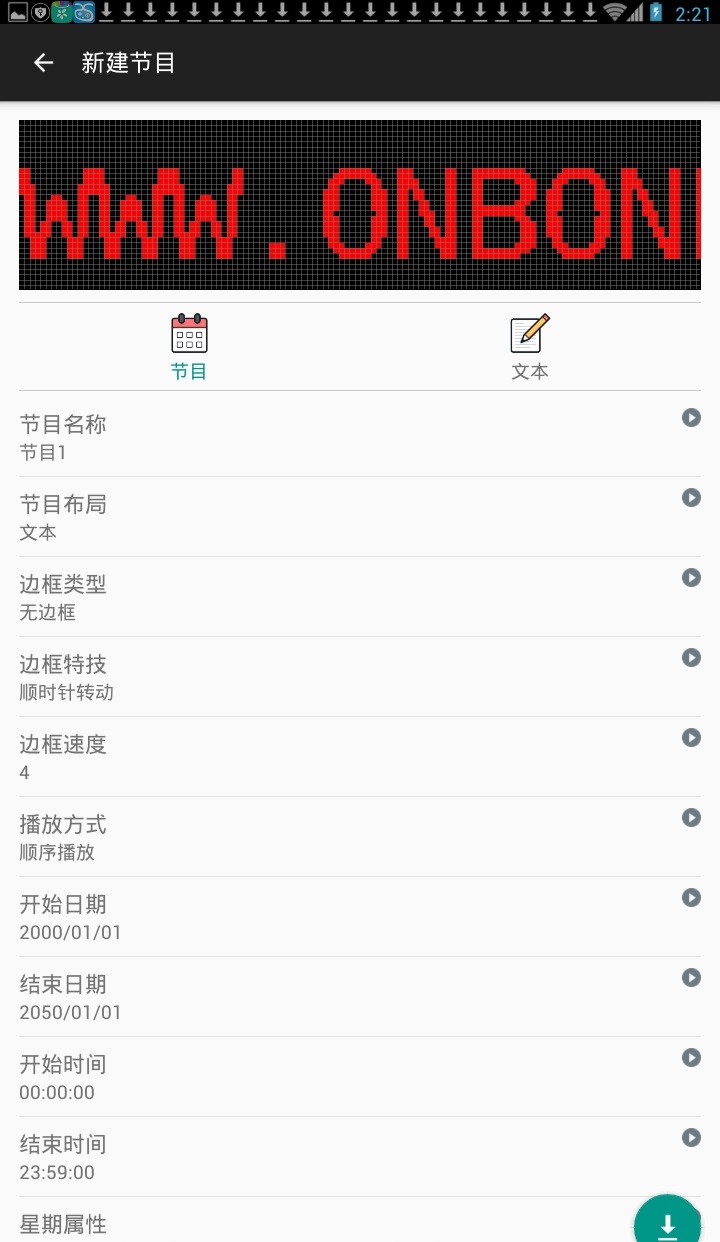Image resolution: width=720 pixels, height=1242 pixels.
Task: Switch to the 节目 tab
Action: [189, 347]
